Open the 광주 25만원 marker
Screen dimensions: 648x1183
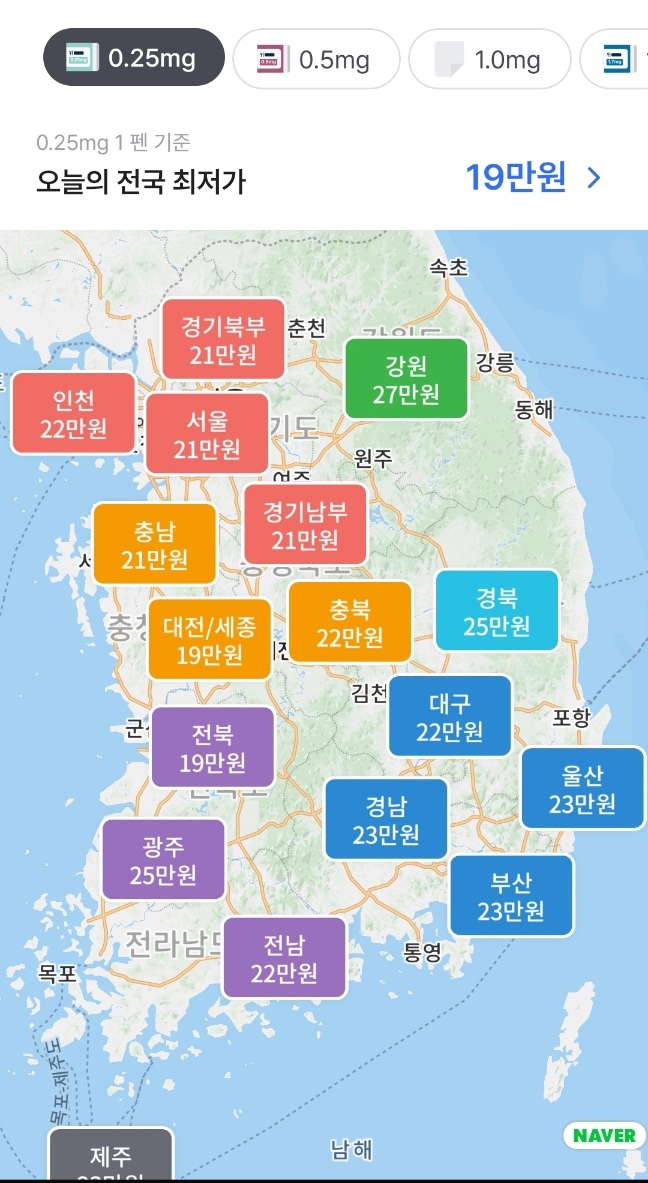pos(163,860)
